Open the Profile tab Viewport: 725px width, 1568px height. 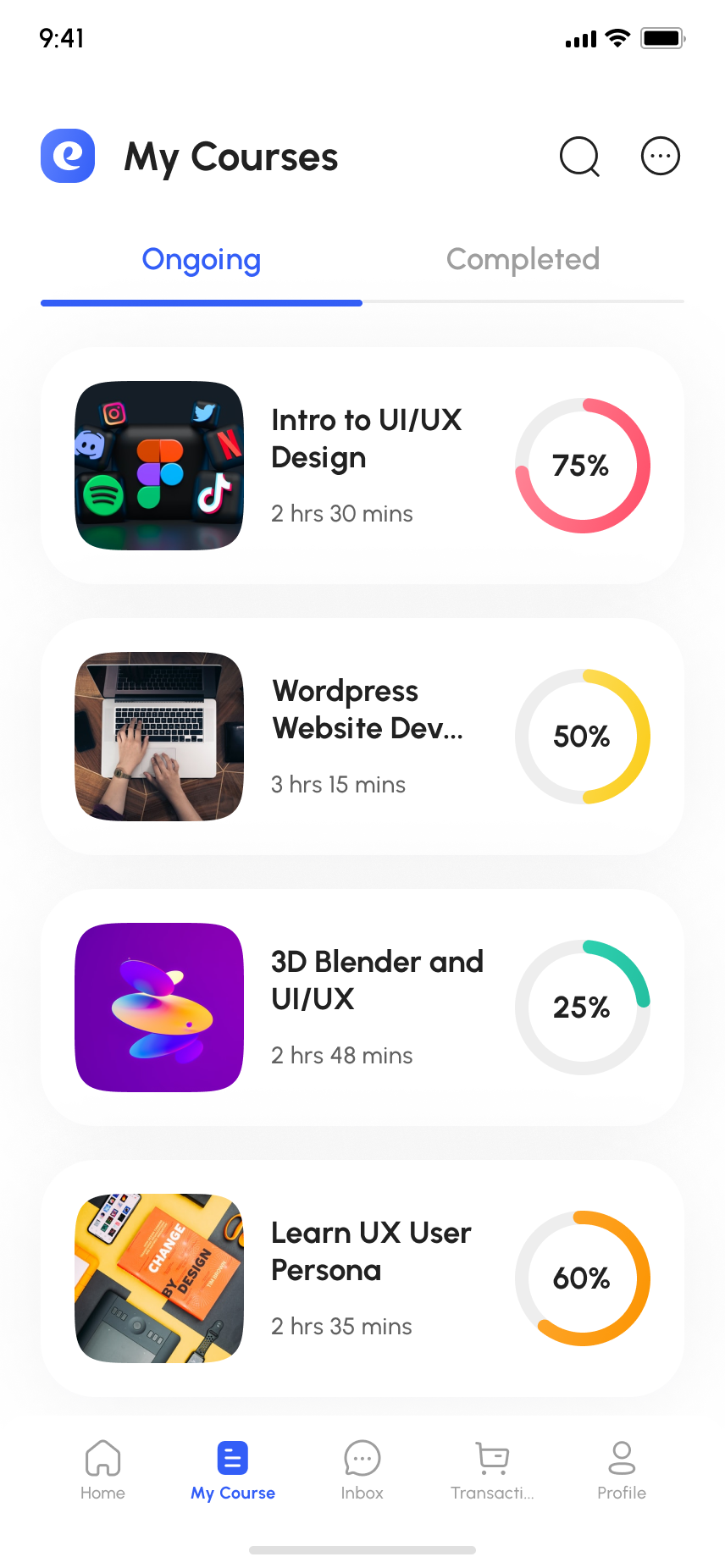pos(622,1471)
